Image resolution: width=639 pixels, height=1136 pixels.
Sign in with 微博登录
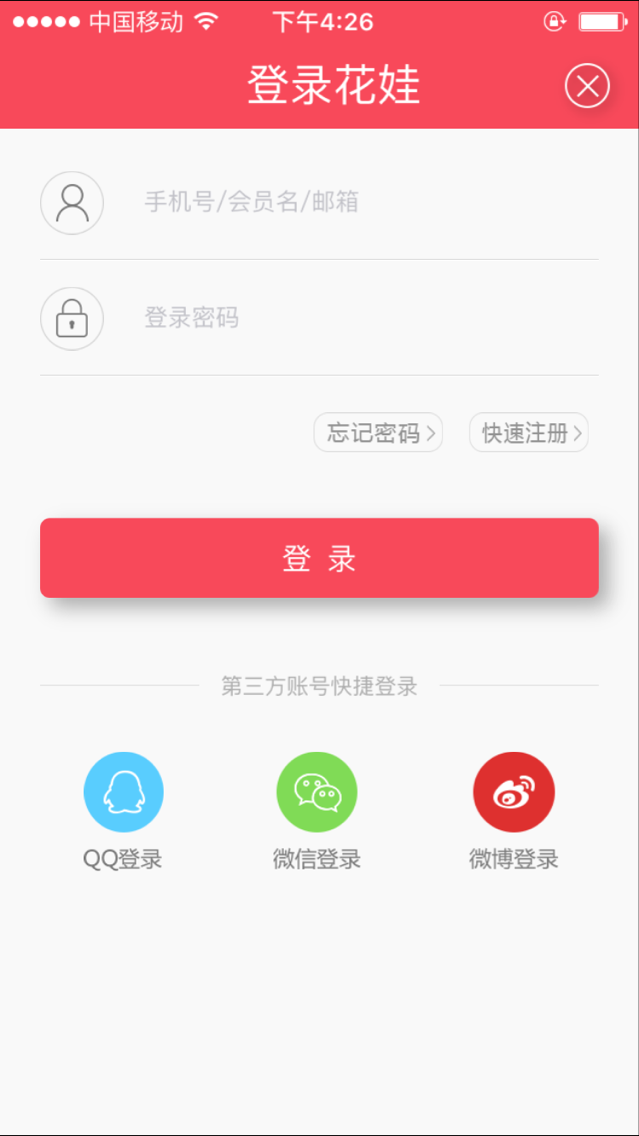pos(514,793)
